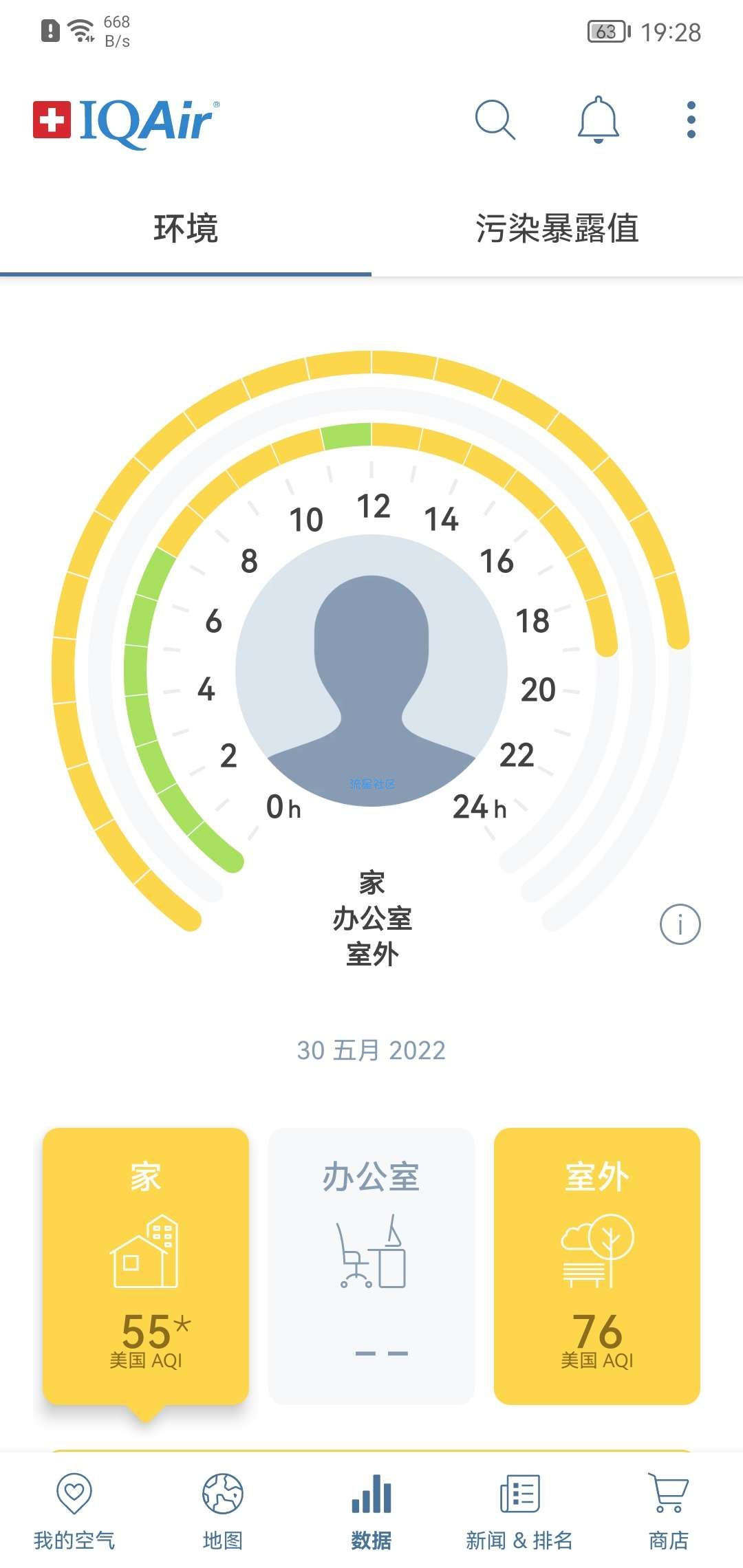This screenshot has height=1568, width=743.
Task: Open the three-dot overflow menu
Action: pos(691,120)
